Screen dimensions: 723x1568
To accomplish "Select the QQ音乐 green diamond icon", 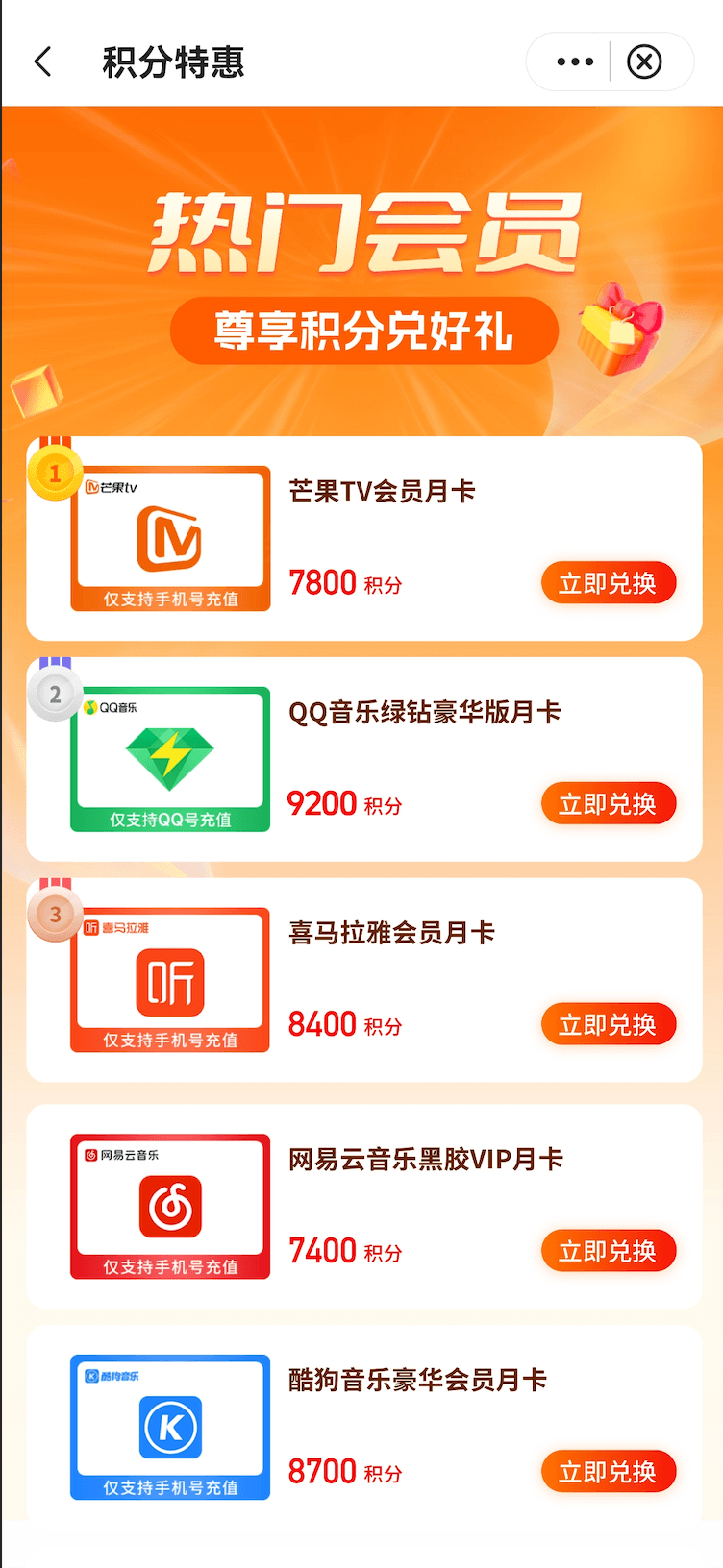I will pyautogui.click(x=169, y=757).
